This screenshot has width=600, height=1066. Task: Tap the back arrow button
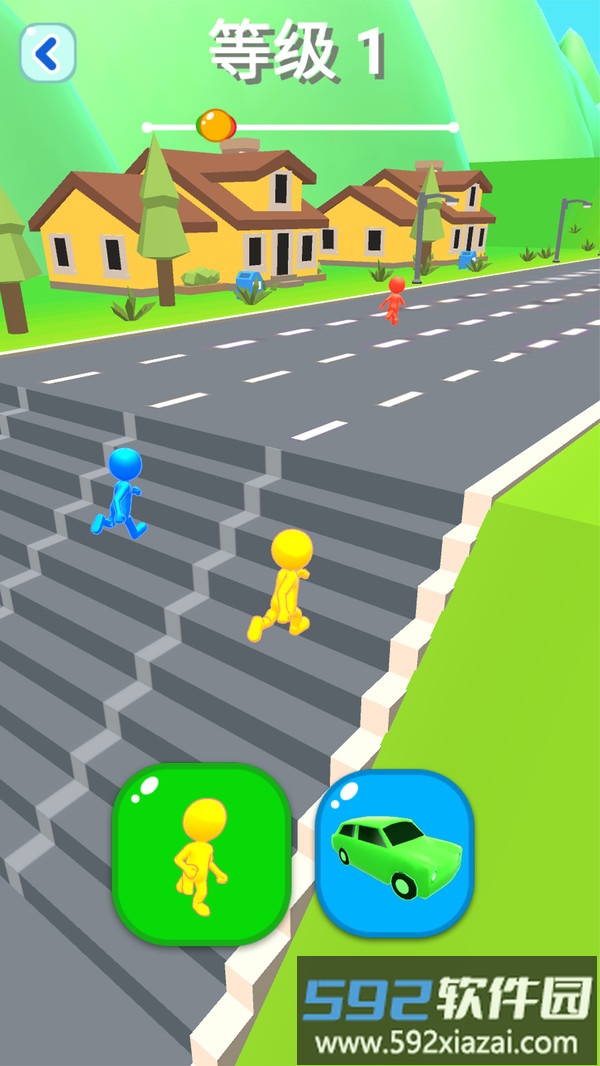click(x=47, y=54)
